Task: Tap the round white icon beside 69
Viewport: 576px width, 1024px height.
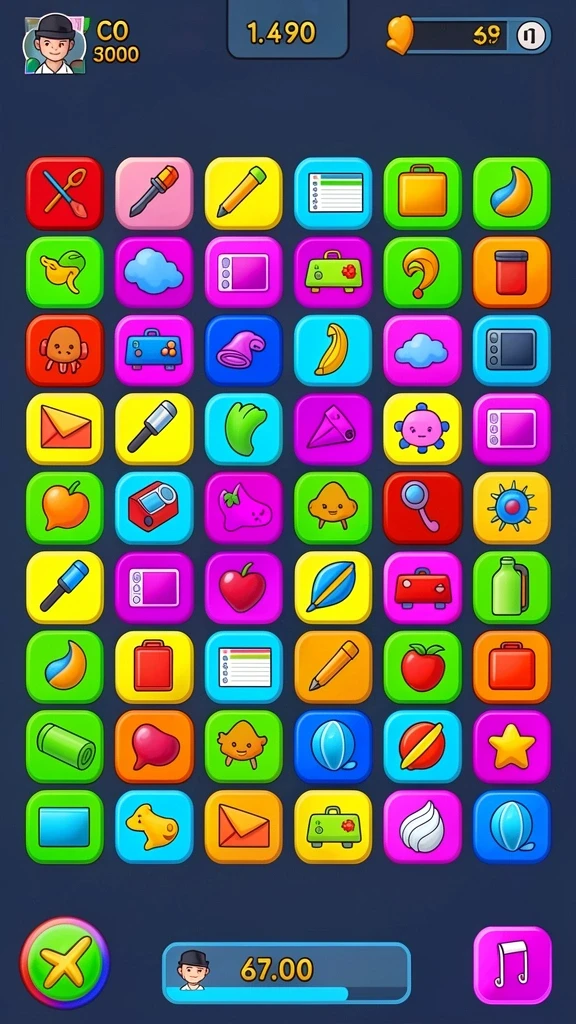Action: pyautogui.click(x=530, y=35)
